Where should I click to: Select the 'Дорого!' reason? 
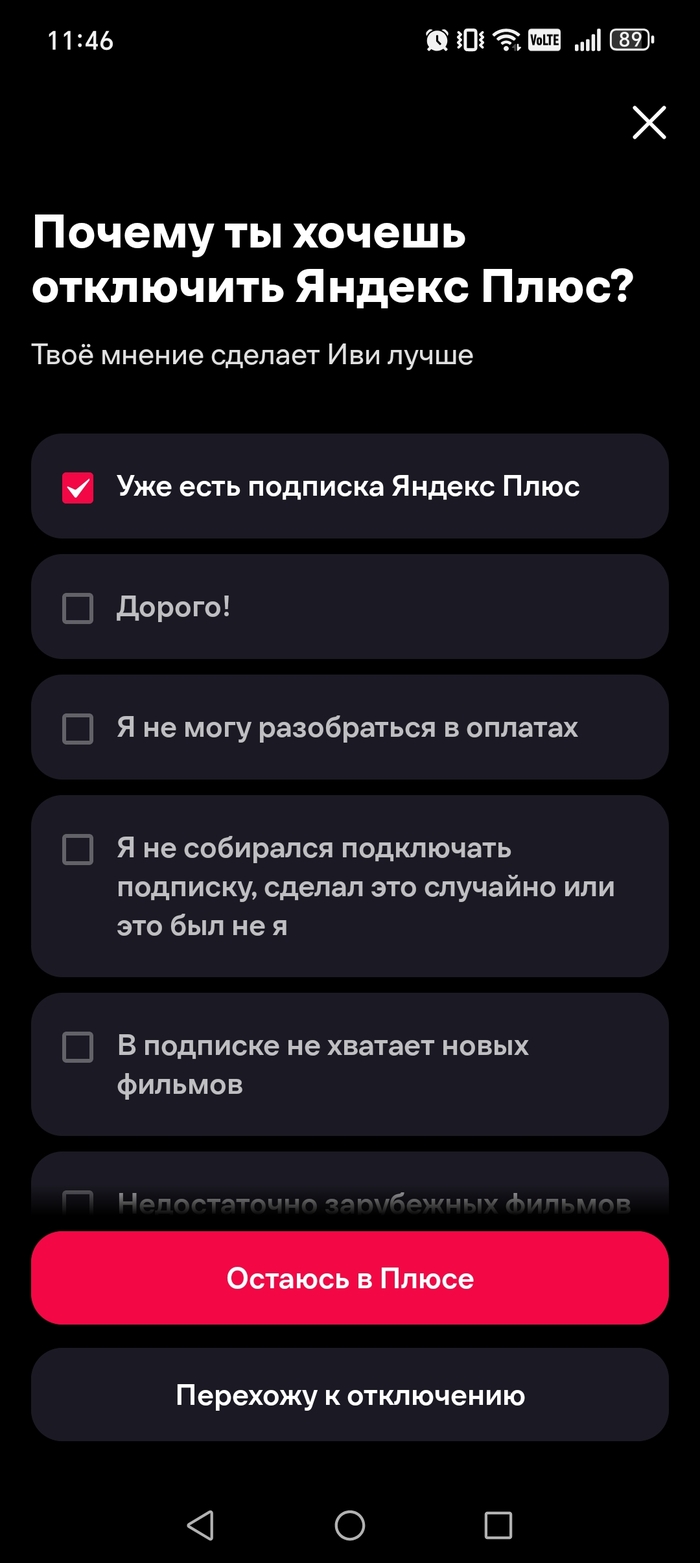pos(78,608)
